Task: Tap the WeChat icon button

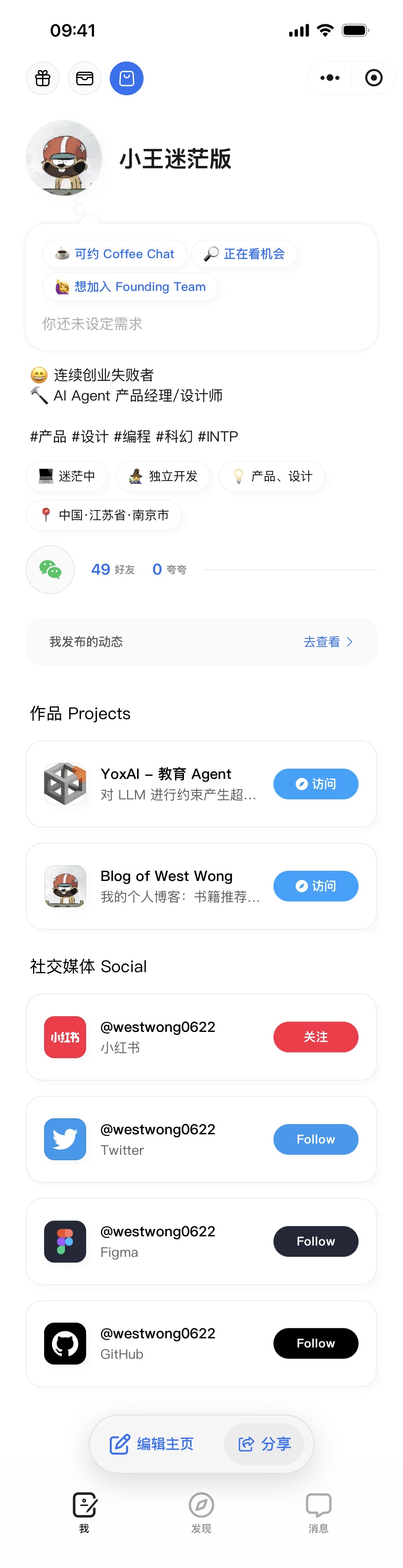Action: pyautogui.click(x=50, y=569)
